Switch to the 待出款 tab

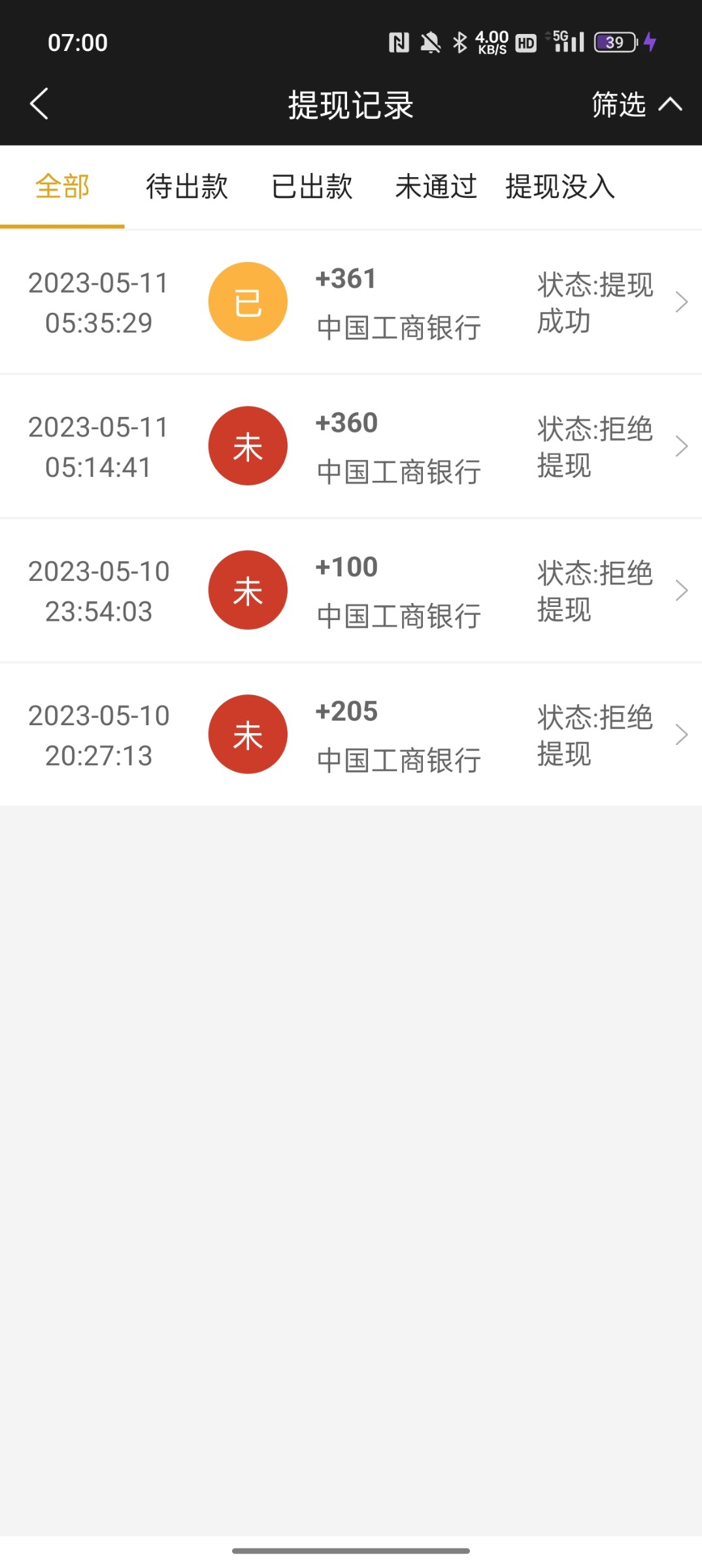point(186,187)
